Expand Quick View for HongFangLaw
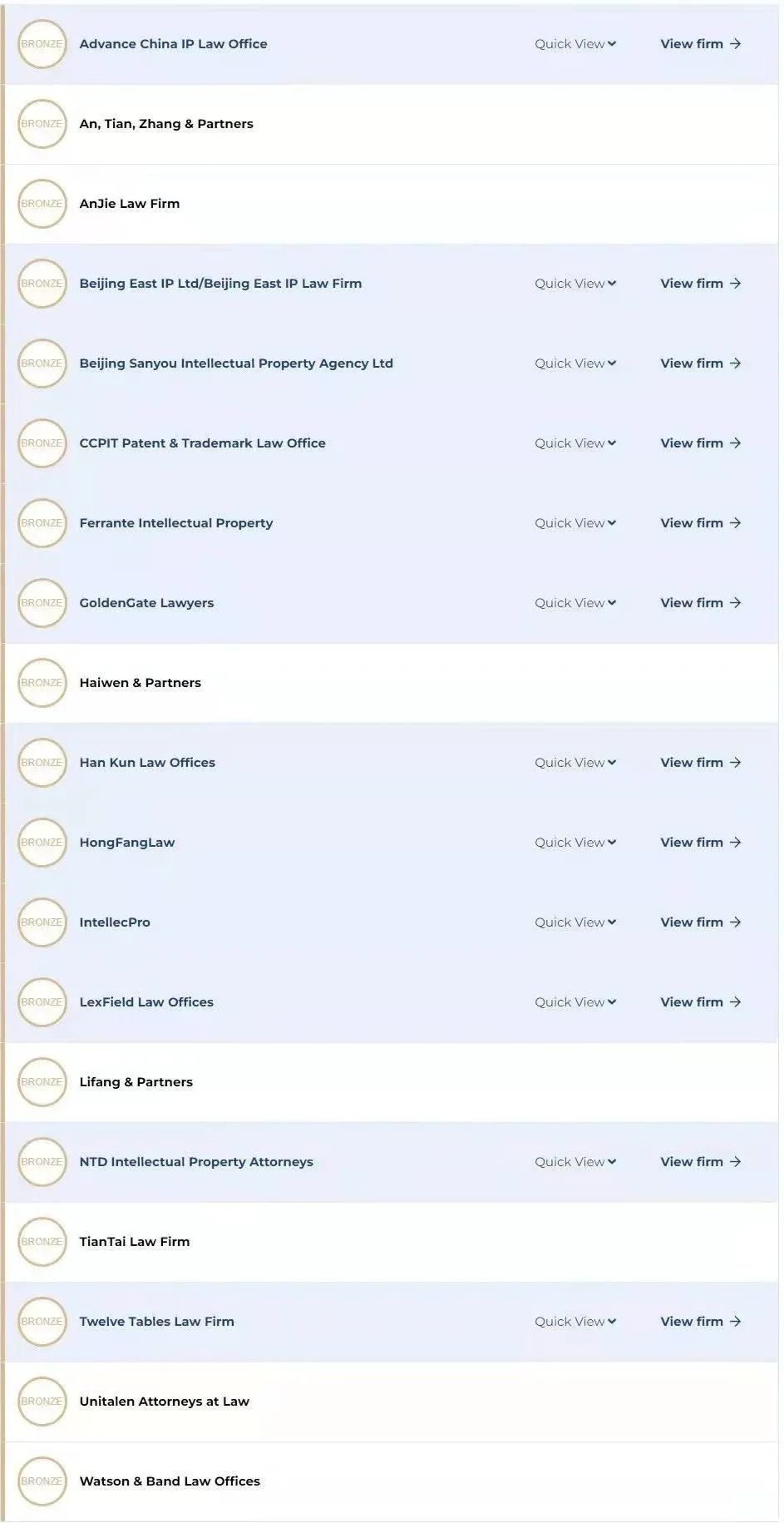Image resolution: width=784 pixels, height=1523 pixels. pos(574,843)
